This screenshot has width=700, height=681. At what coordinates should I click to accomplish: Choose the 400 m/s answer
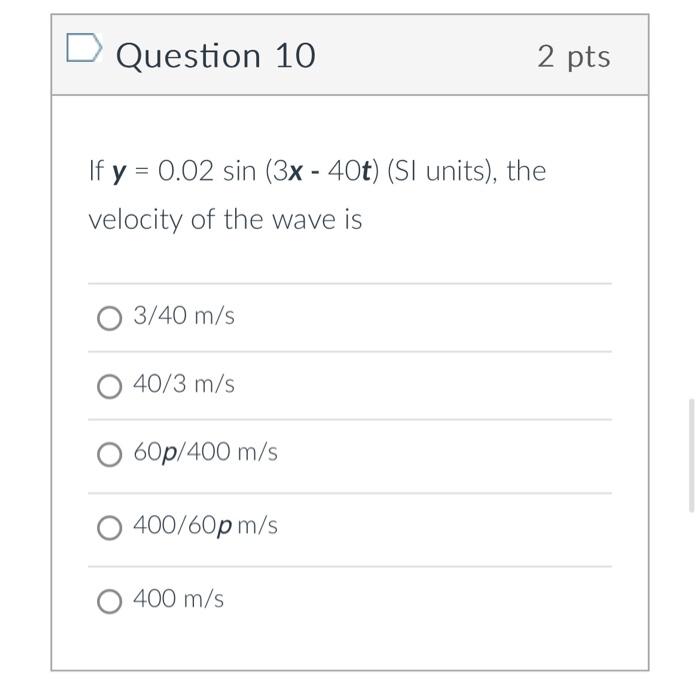[x=109, y=601]
